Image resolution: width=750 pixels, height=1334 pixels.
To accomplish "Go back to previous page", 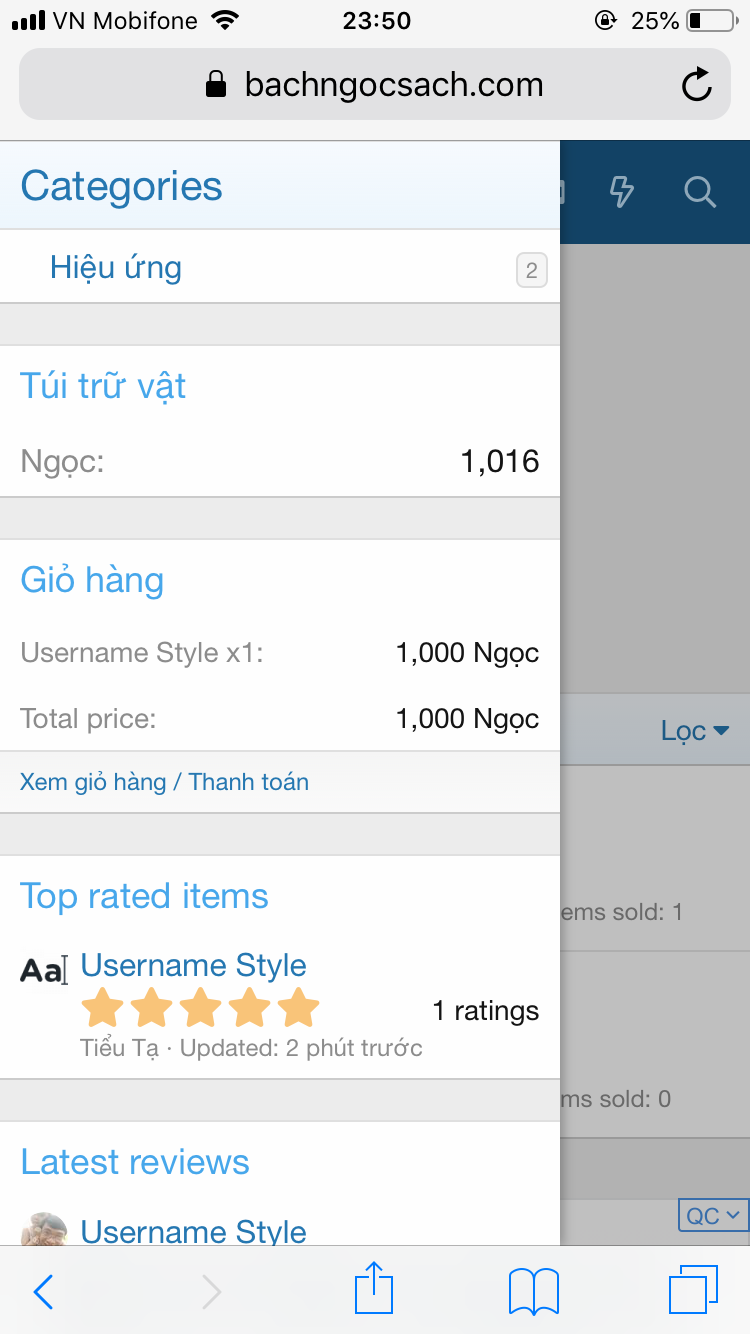I will pos(43,1291).
